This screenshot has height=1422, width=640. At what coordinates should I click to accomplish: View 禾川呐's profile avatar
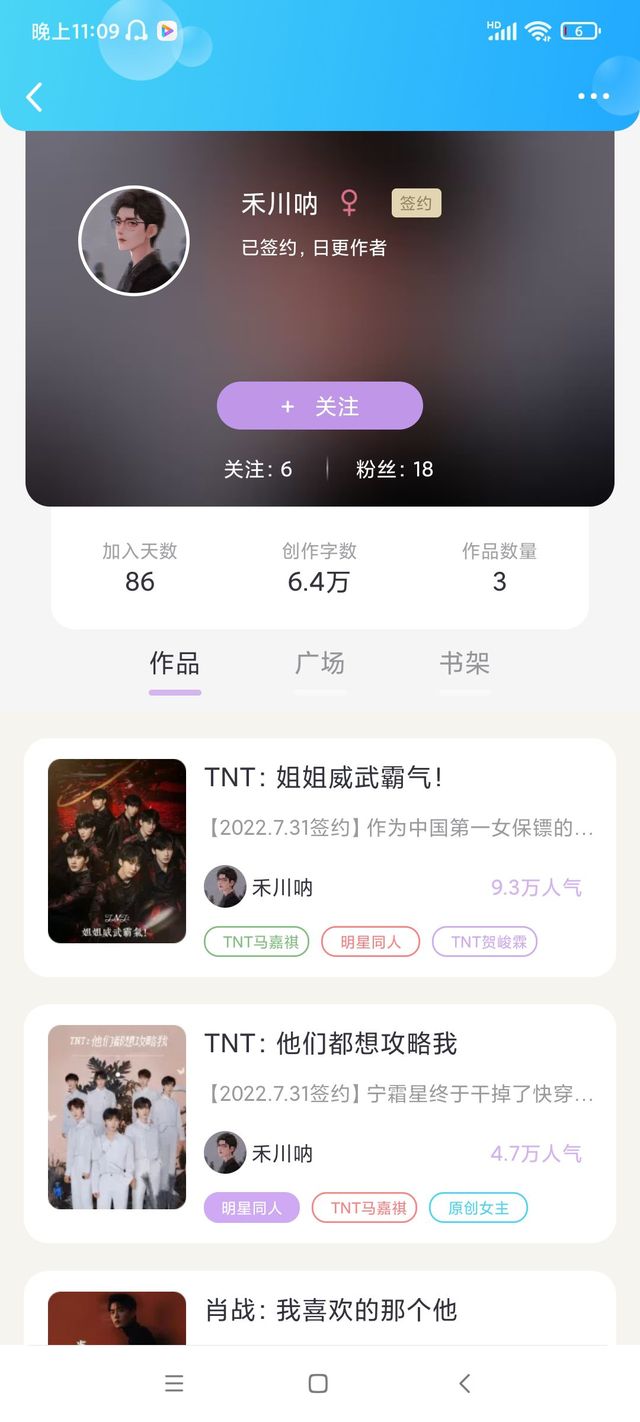pos(134,241)
